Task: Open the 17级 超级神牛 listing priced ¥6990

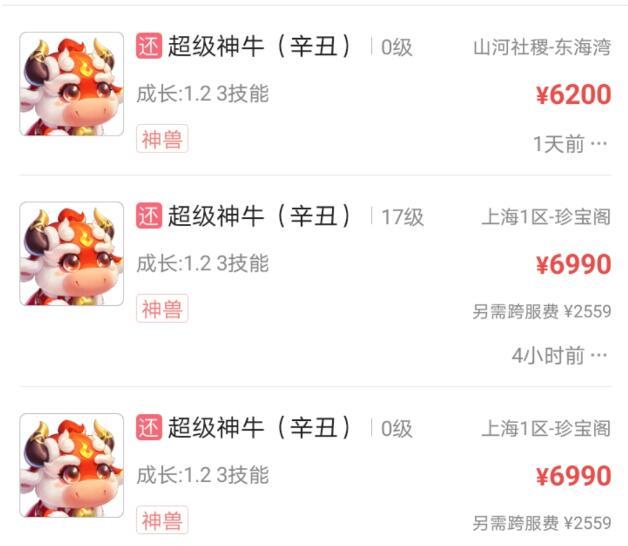Action: (260, 216)
